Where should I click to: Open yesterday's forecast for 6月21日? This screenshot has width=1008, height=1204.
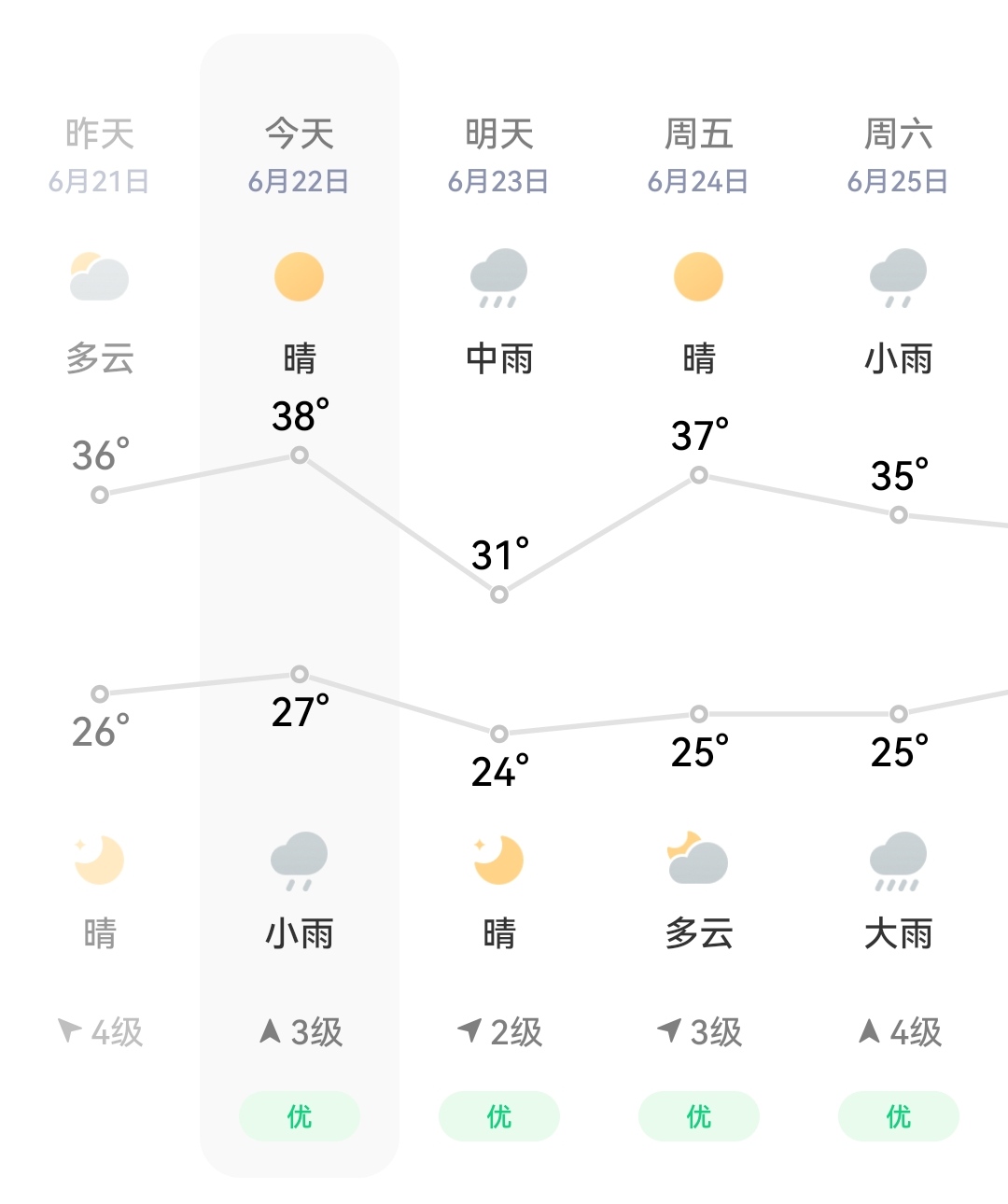(100, 605)
